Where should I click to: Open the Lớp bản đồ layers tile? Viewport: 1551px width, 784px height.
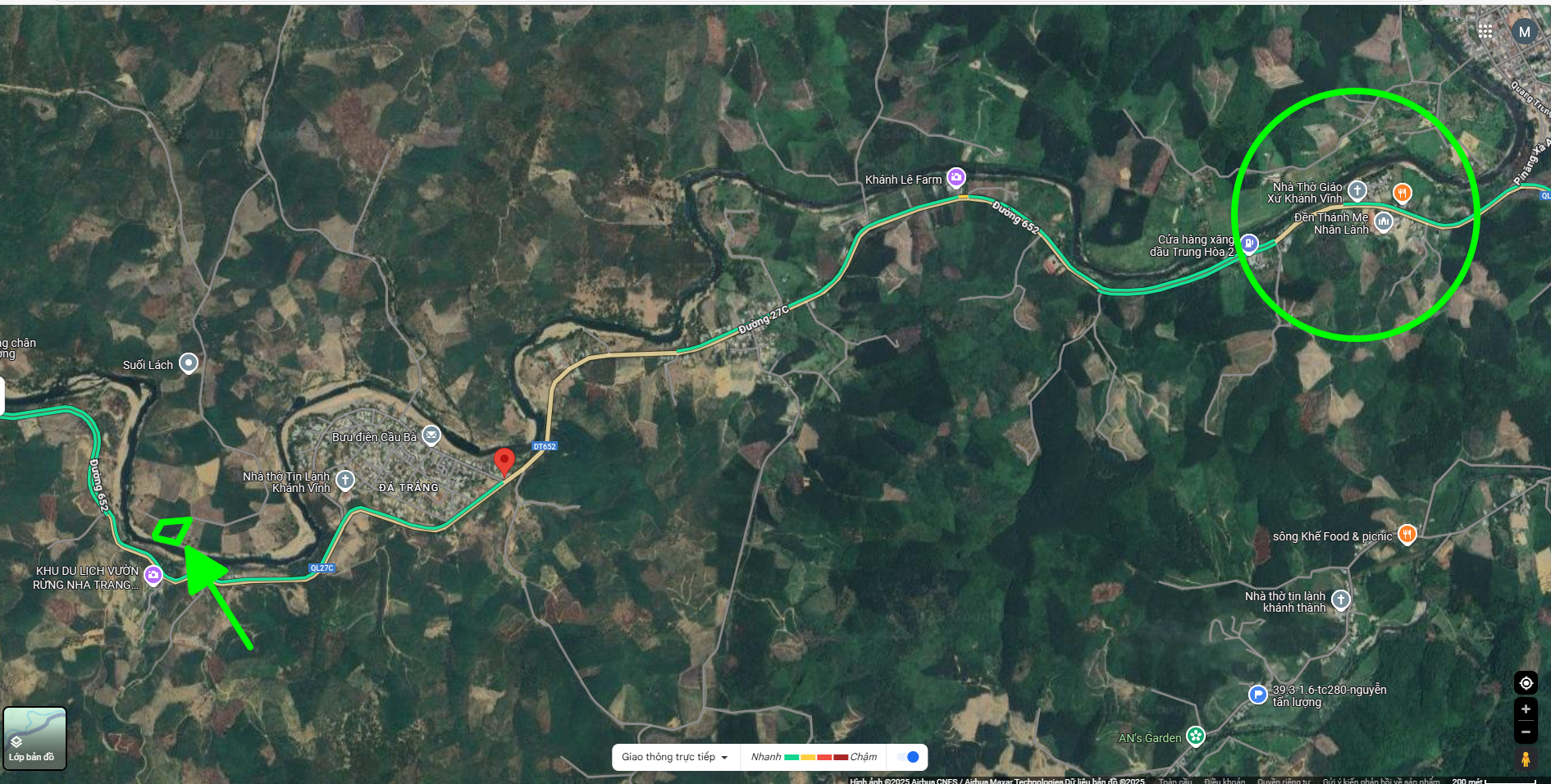pyautogui.click(x=34, y=738)
